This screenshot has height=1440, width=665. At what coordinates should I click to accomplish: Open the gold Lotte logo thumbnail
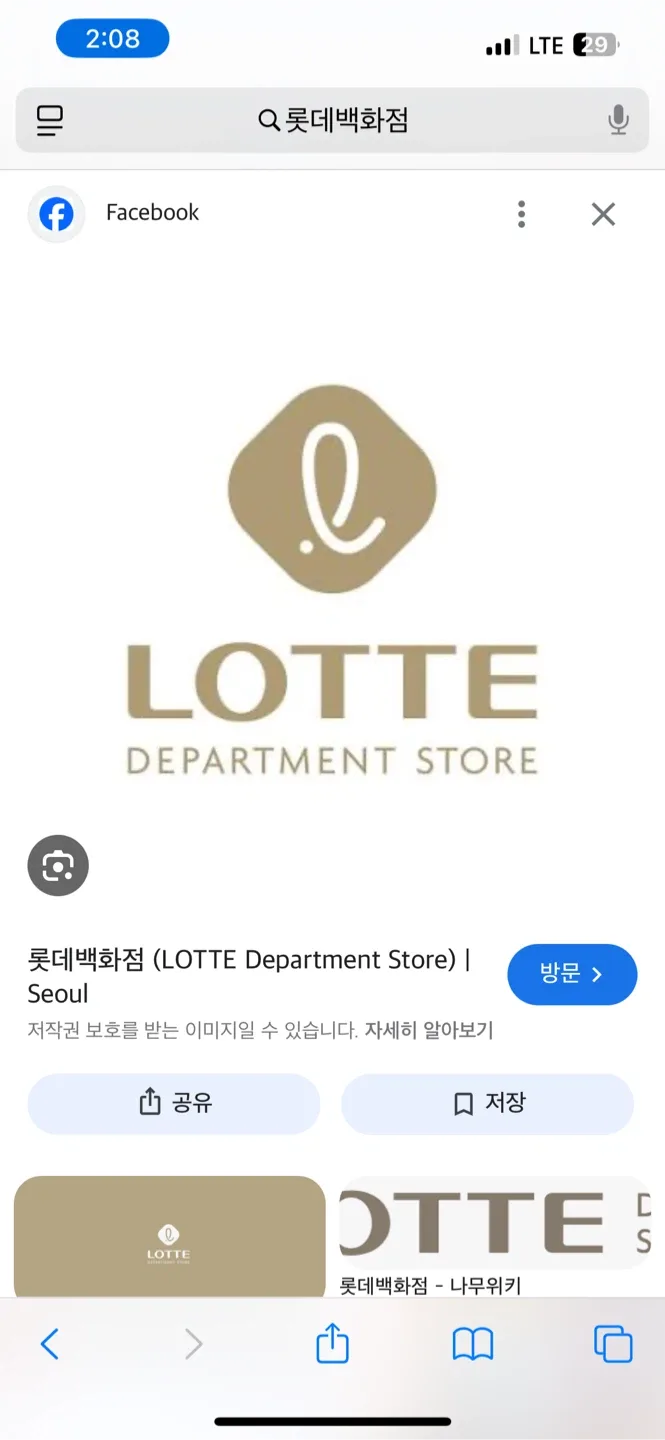[169, 1236]
